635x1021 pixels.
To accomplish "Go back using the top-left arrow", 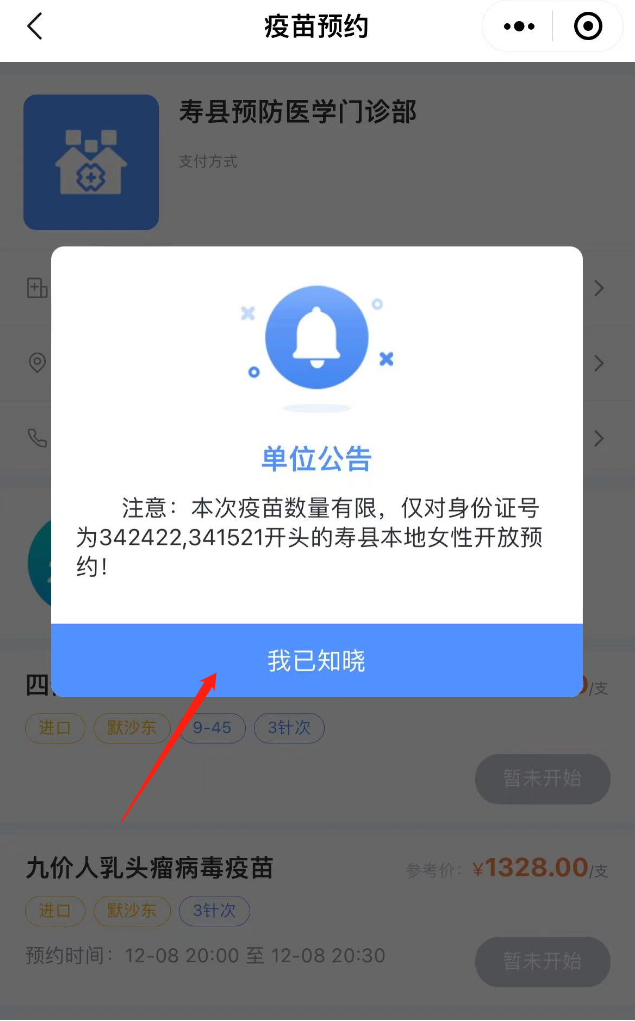I will pos(35,27).
